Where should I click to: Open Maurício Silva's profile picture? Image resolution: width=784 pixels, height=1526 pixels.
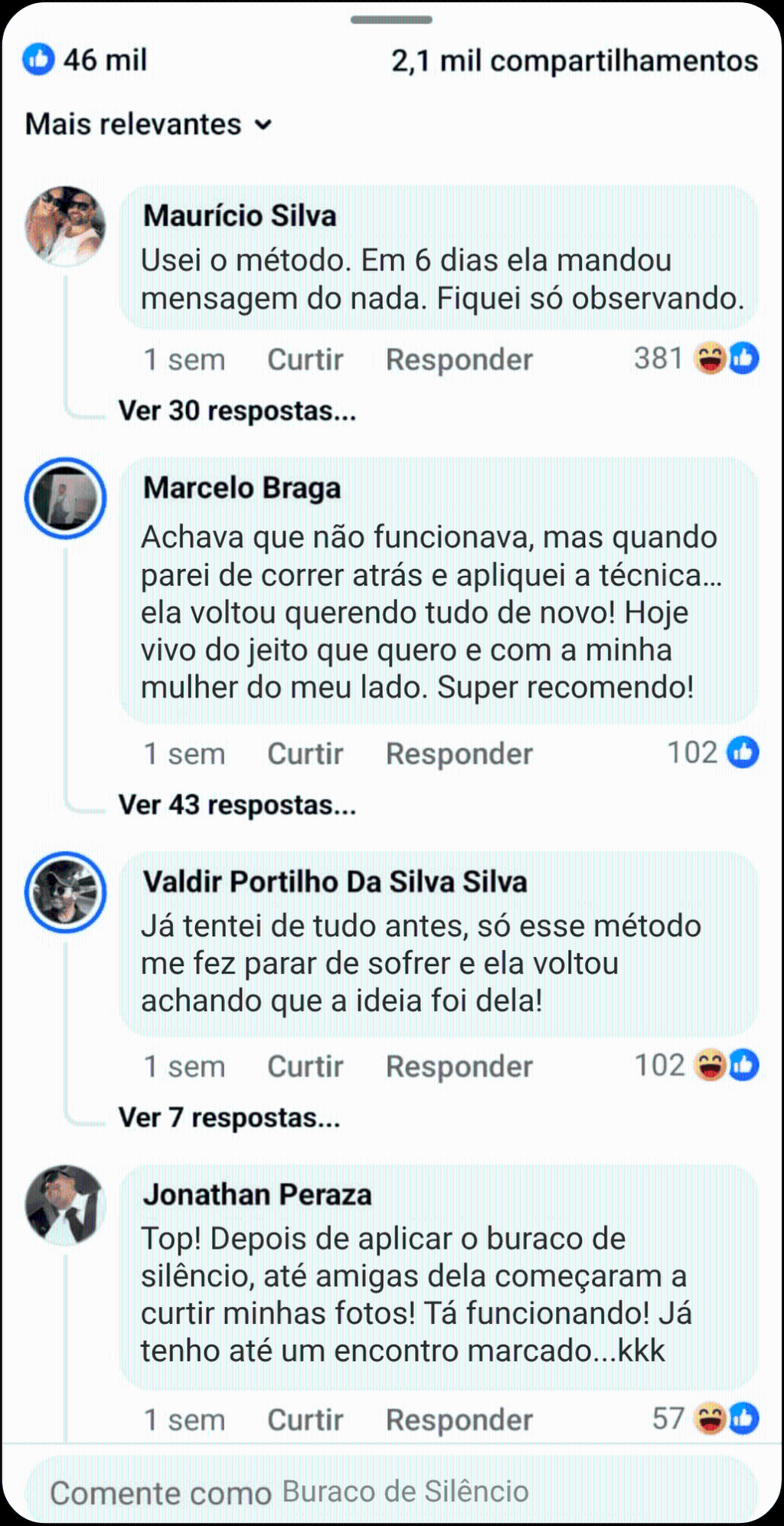pyautogui.click(x=65, y=226)
